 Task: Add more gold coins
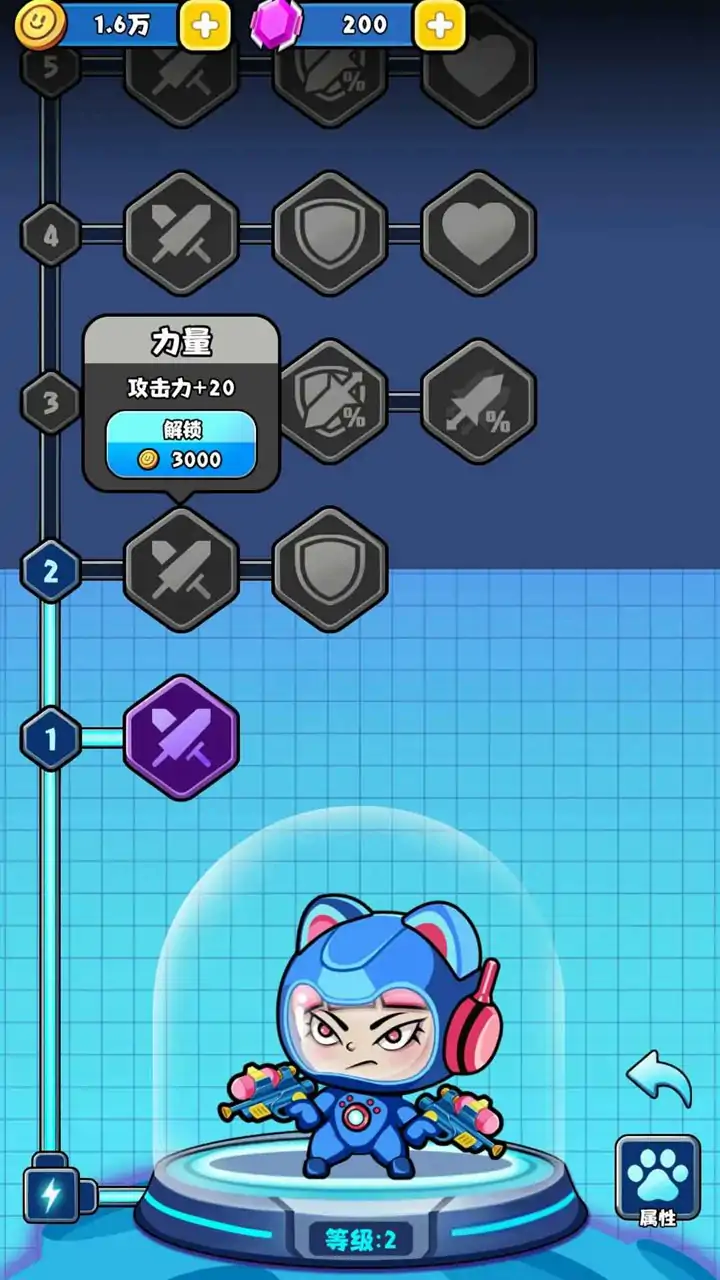[x=205, y=24]
